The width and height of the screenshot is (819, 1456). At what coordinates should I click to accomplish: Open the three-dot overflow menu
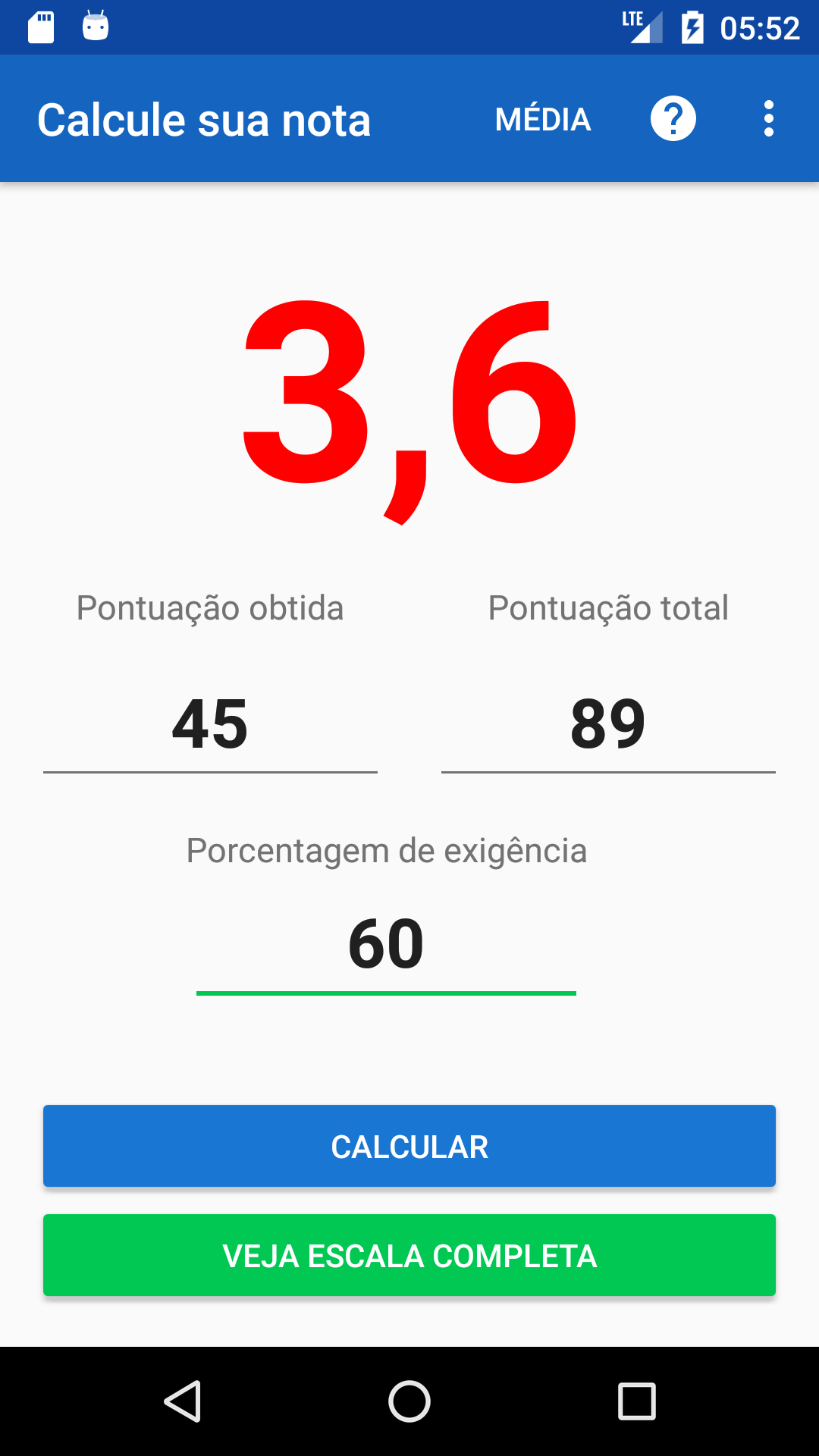click(x=768, y=119)
